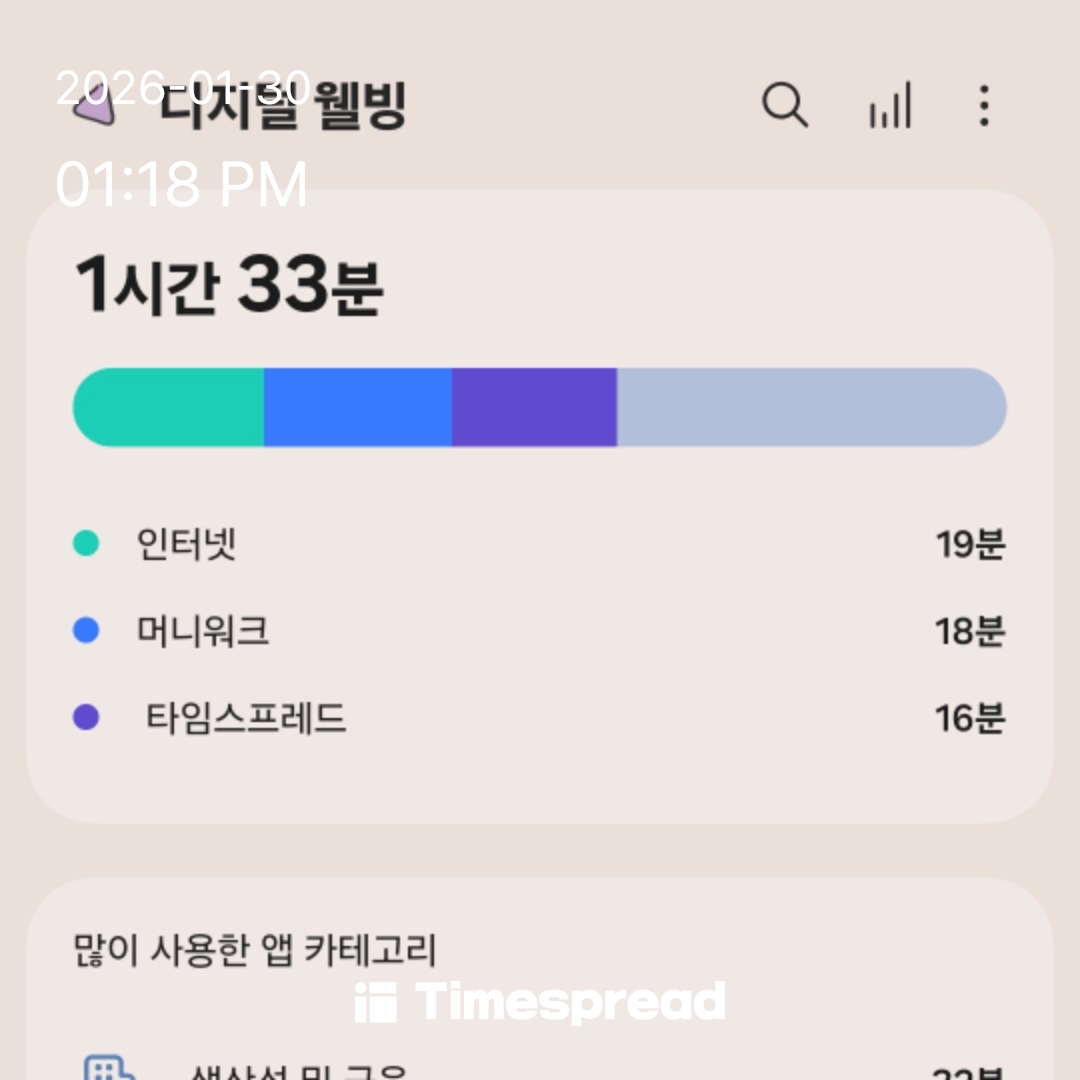Image resolution: width=1080 pixels, height=1080 pixels.
Task: Open the three-dot overflow menu
Action: click(984, 105)
